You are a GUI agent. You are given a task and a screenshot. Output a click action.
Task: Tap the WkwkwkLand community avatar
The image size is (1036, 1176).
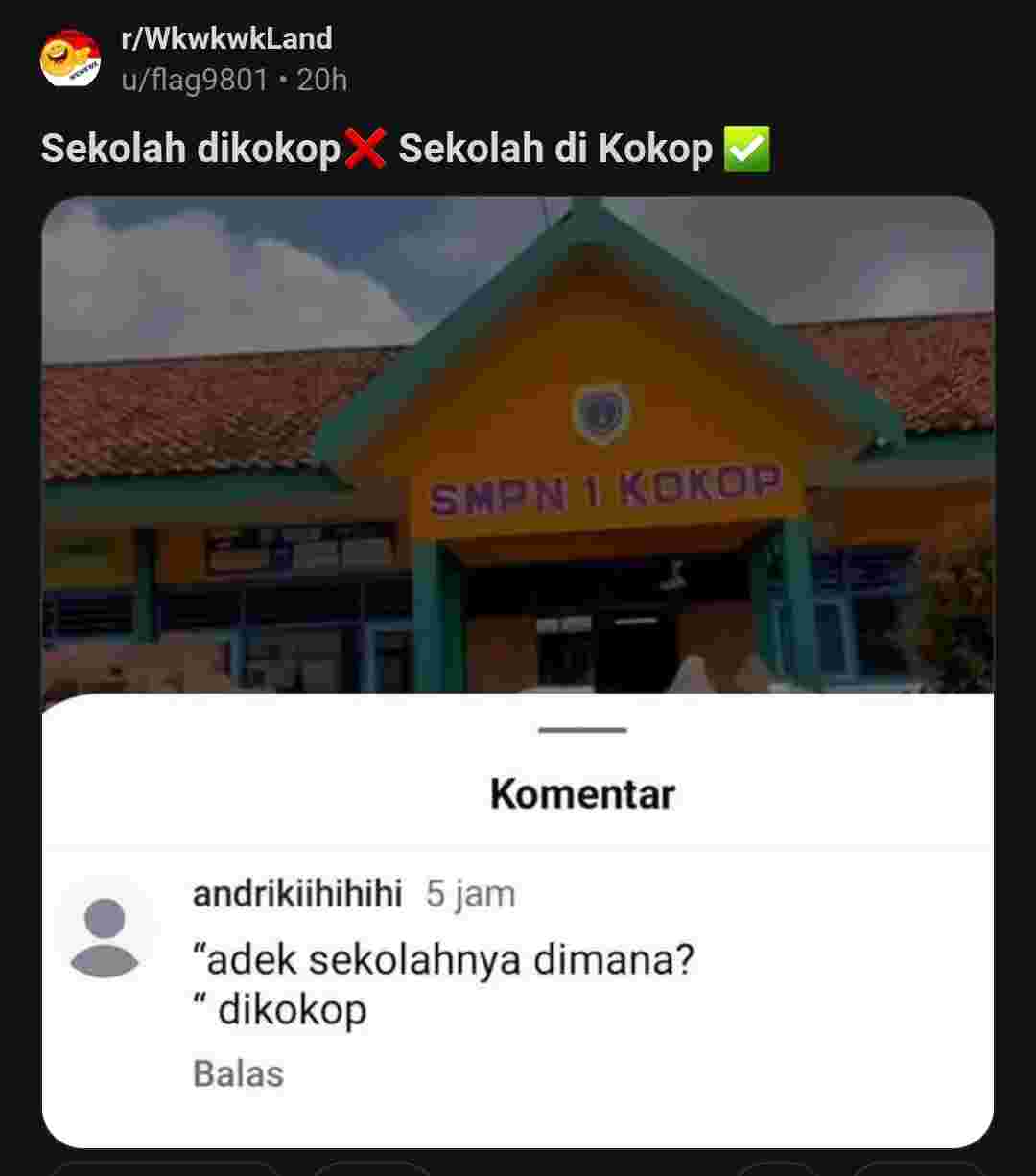(70, 58)
